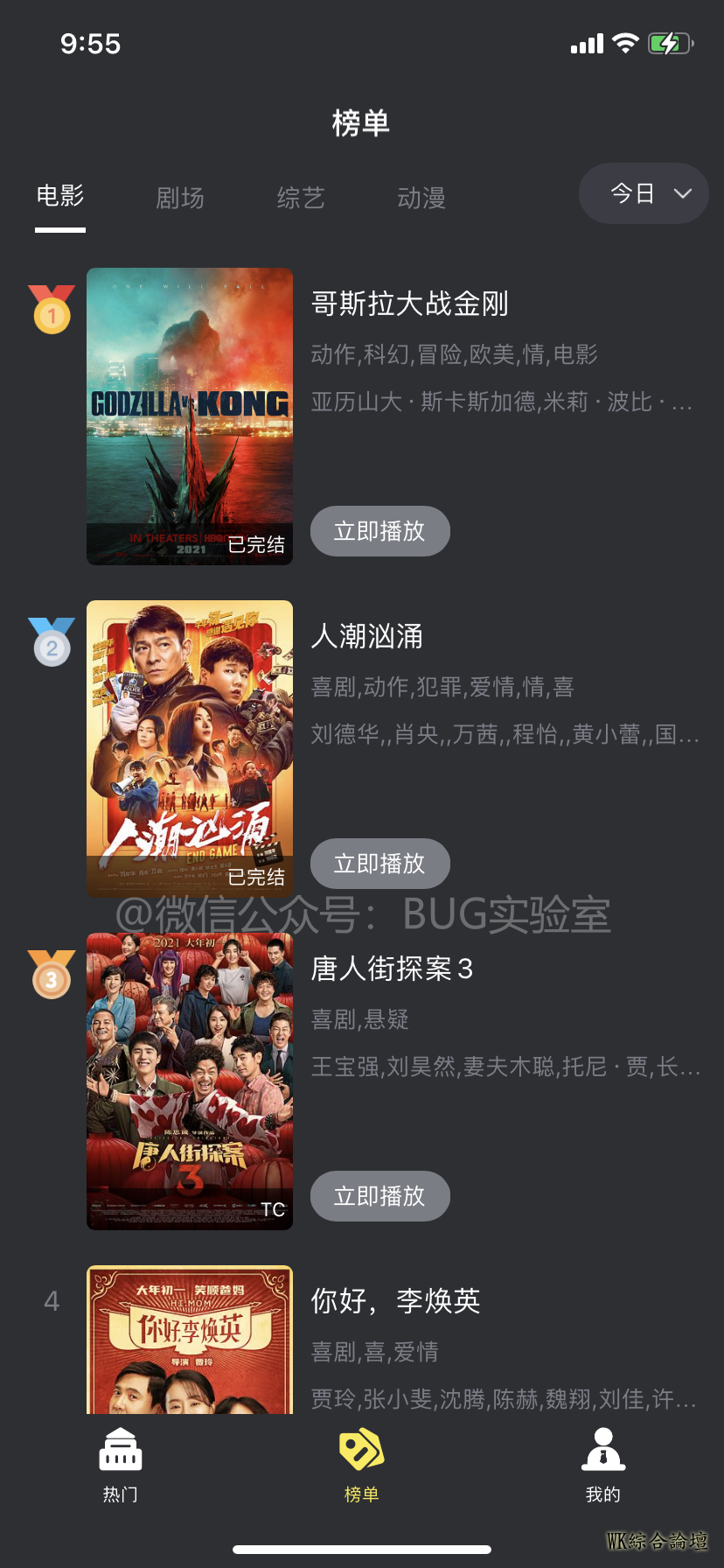This screenshot has height=1568, width=724.
Task: Open the 哥斯拉大战金刚 poster
Action: [190, 416]
